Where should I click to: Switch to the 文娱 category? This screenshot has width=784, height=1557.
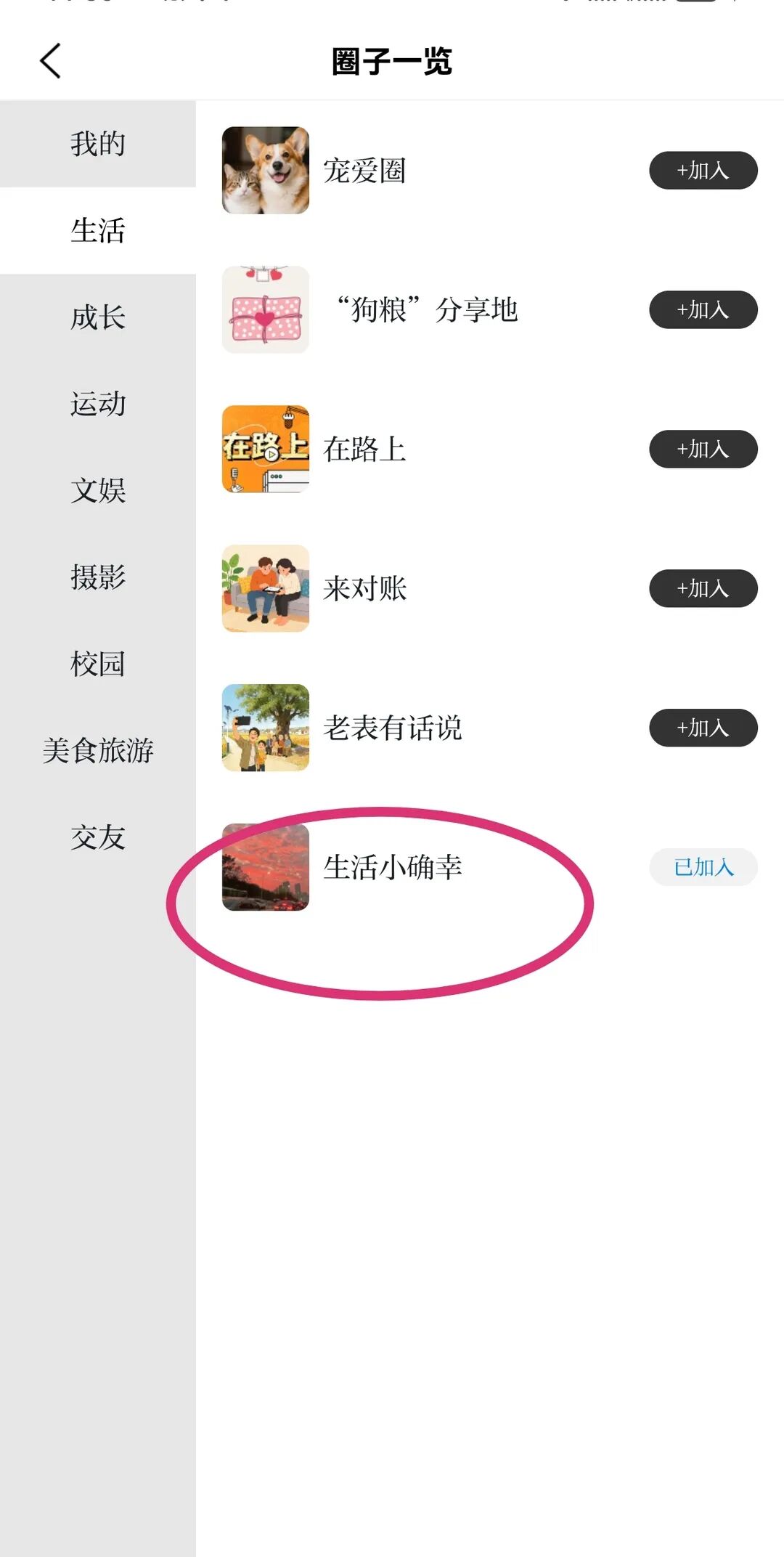98,490
